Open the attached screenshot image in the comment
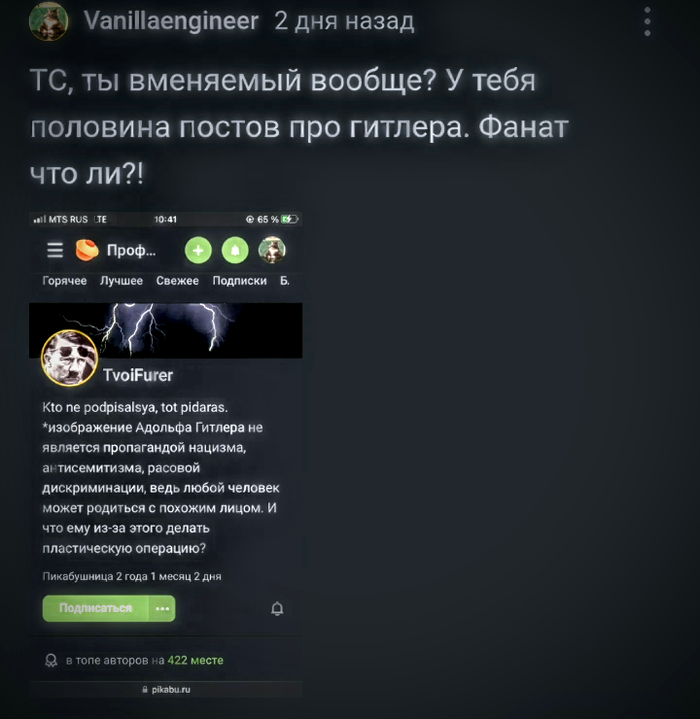 point(166,455)
